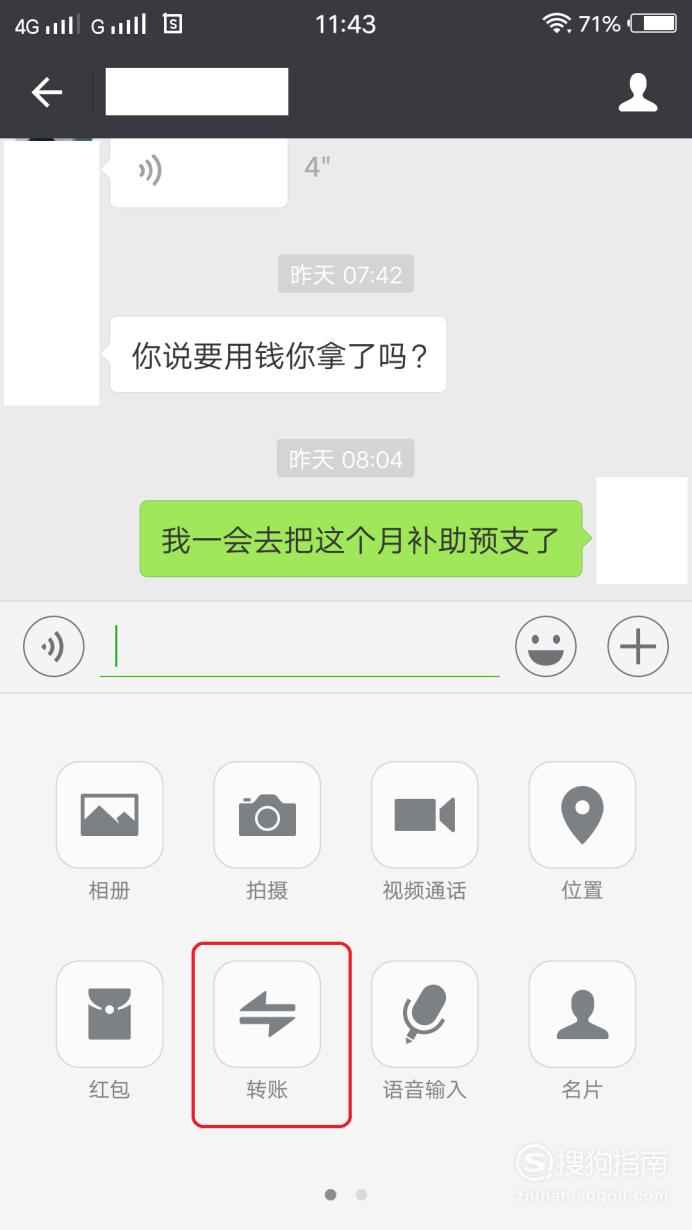Go back using the top arrow
Viewport: 692px width, 1230px height.
pyautogui.click(x=47, y=93)
